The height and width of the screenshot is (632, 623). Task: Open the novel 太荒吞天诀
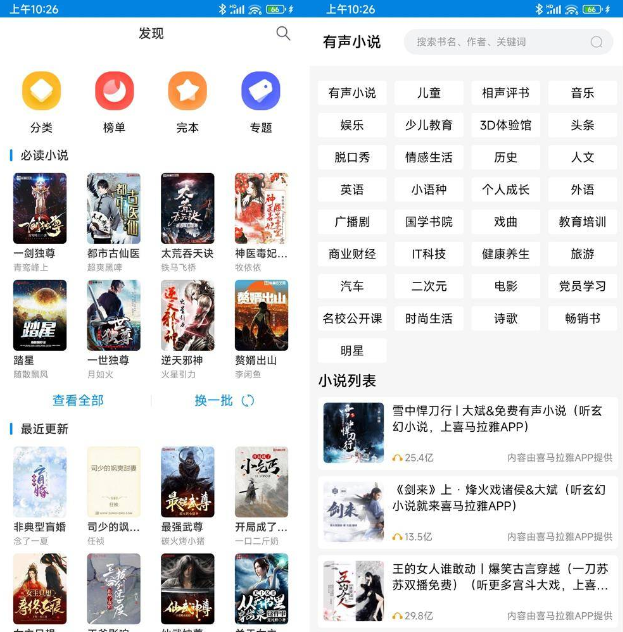(187, 209)
